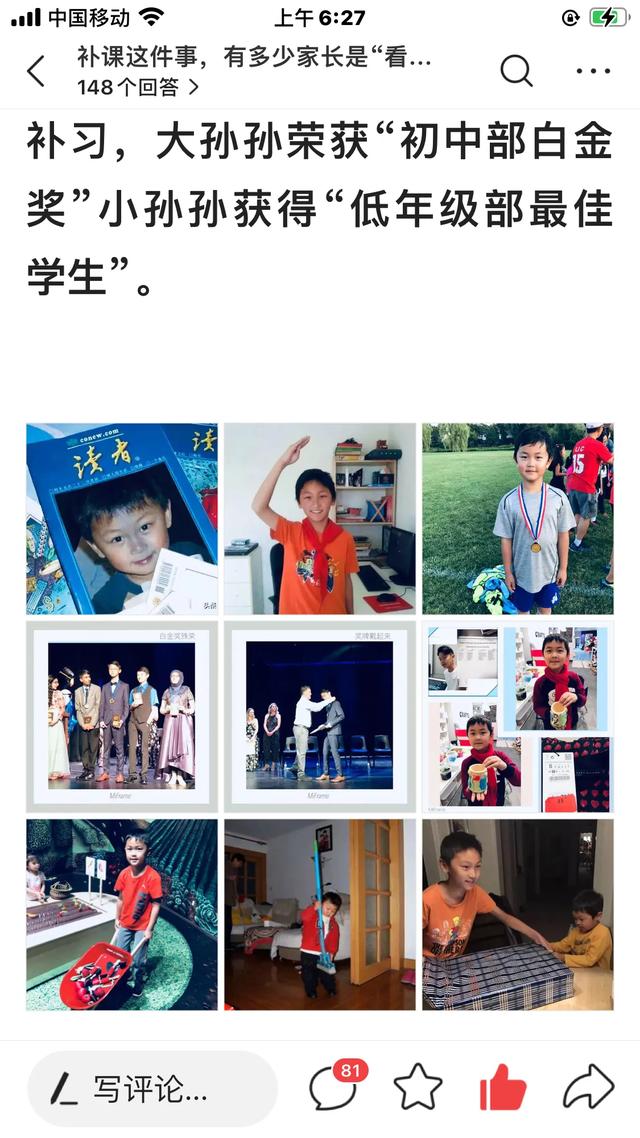Open search from the top bar
Screen dimensions: 640x1138
tap(516, 71)
